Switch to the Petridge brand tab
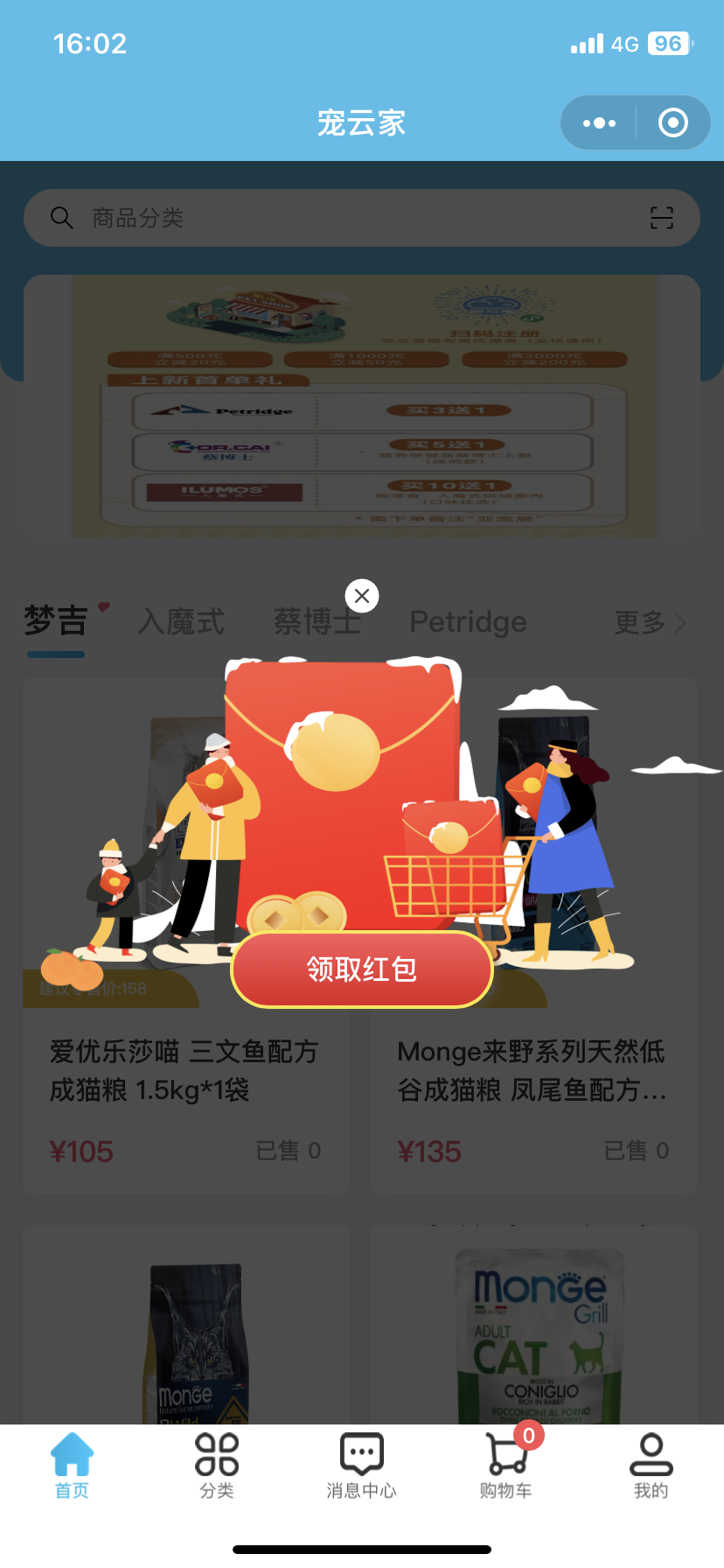Screen dimensions: 724x1568 (468, 622)
